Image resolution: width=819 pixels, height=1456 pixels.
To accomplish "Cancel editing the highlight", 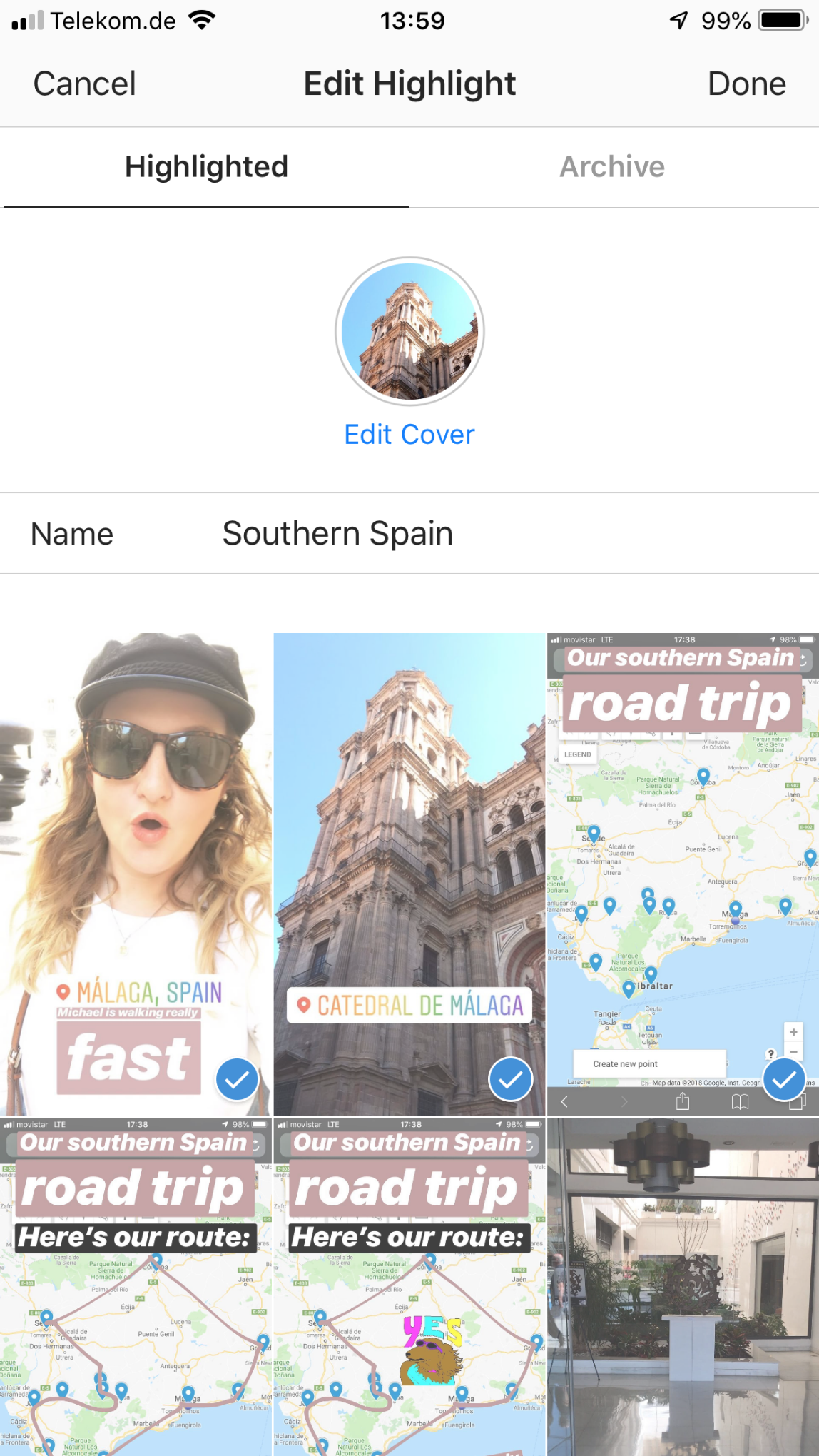I will click(x=84, y=84).
